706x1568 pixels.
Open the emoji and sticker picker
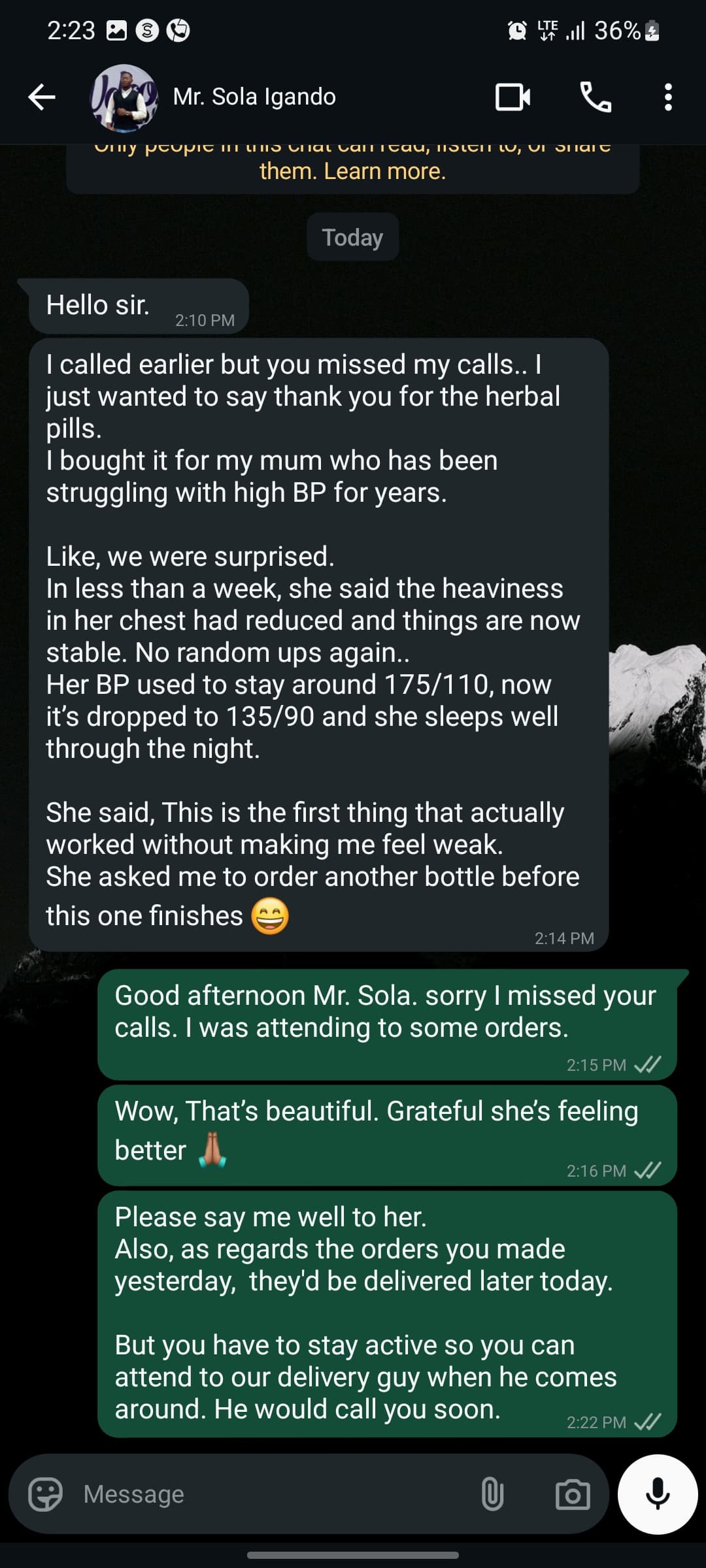click(x=45, y=1494)
